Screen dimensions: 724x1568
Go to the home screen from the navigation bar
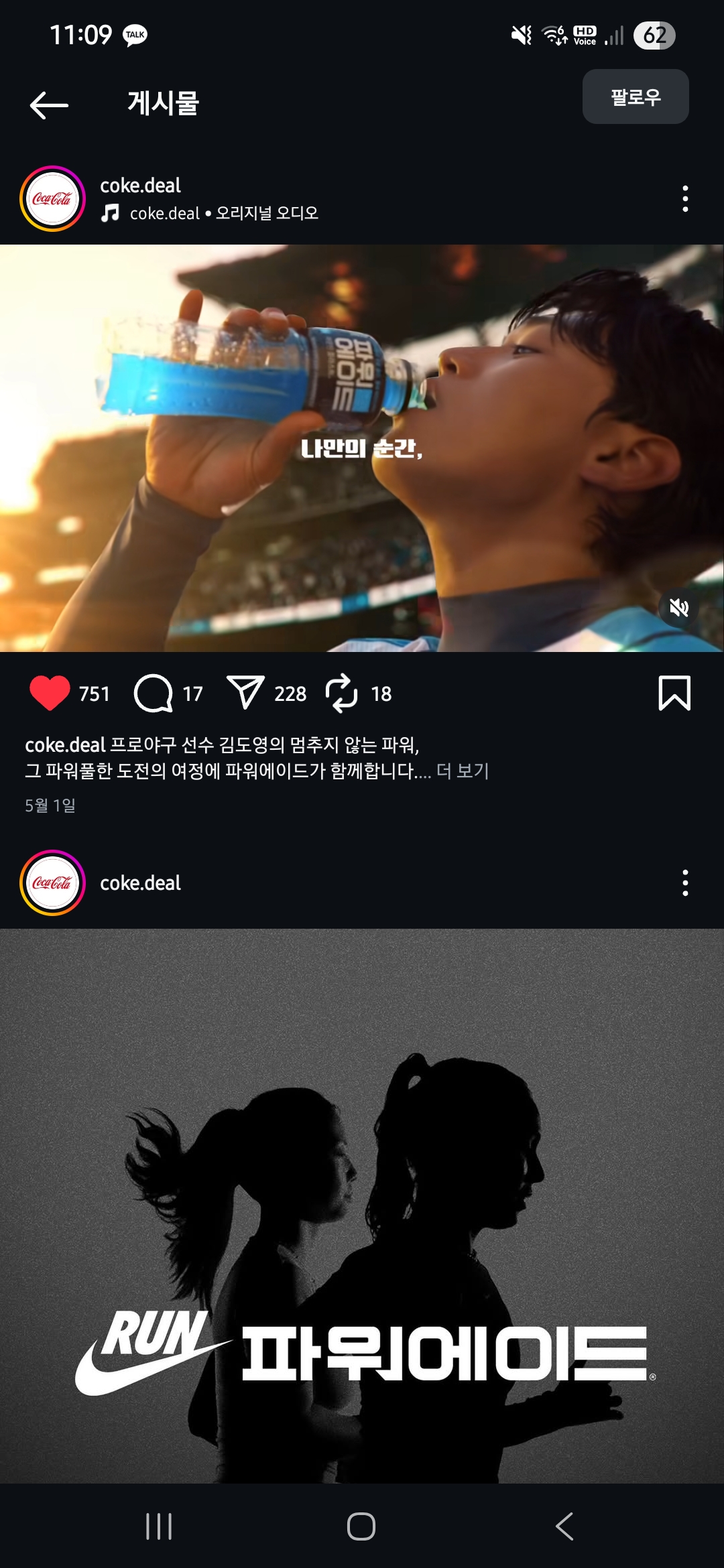pyautogui.click(x=361, y=1526)
